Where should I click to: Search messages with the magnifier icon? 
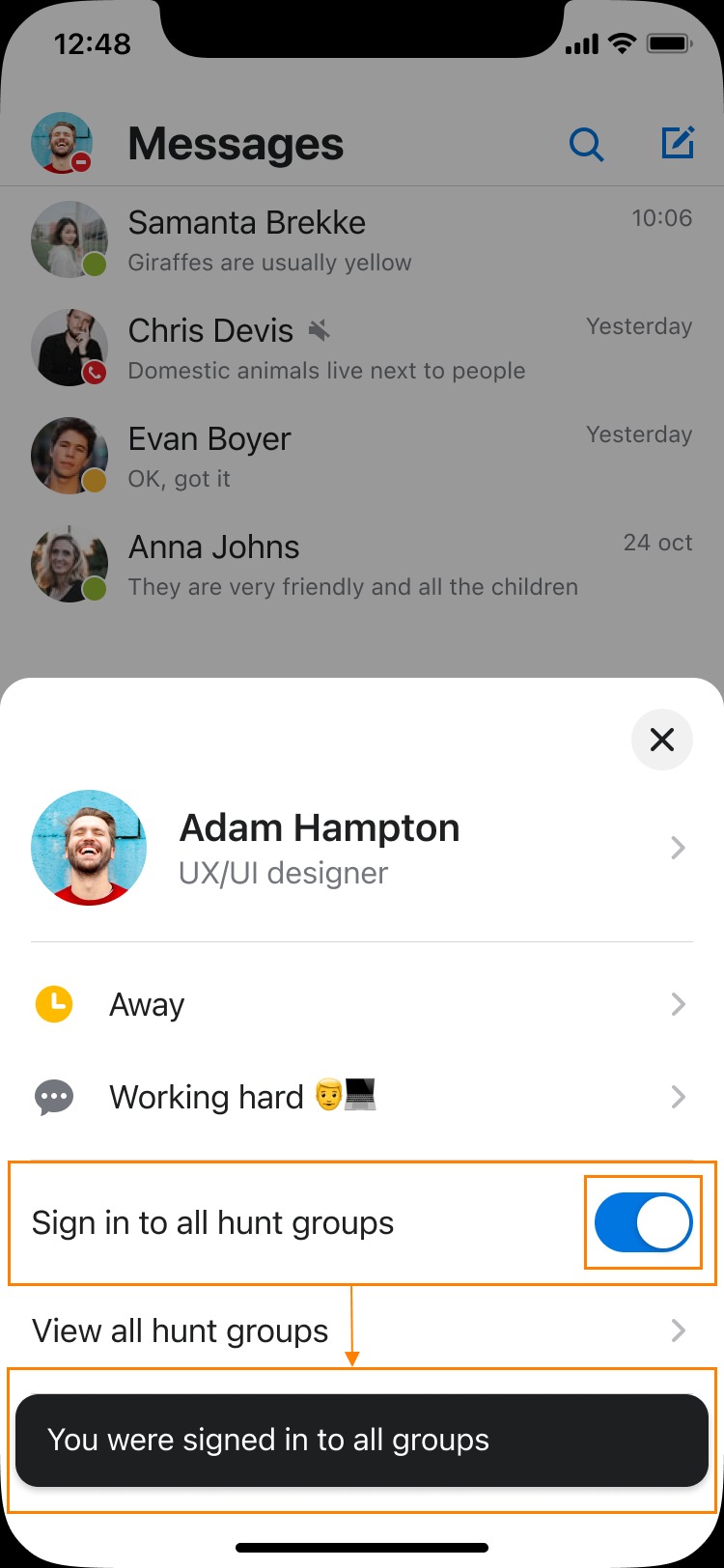[x=586, y=145]
